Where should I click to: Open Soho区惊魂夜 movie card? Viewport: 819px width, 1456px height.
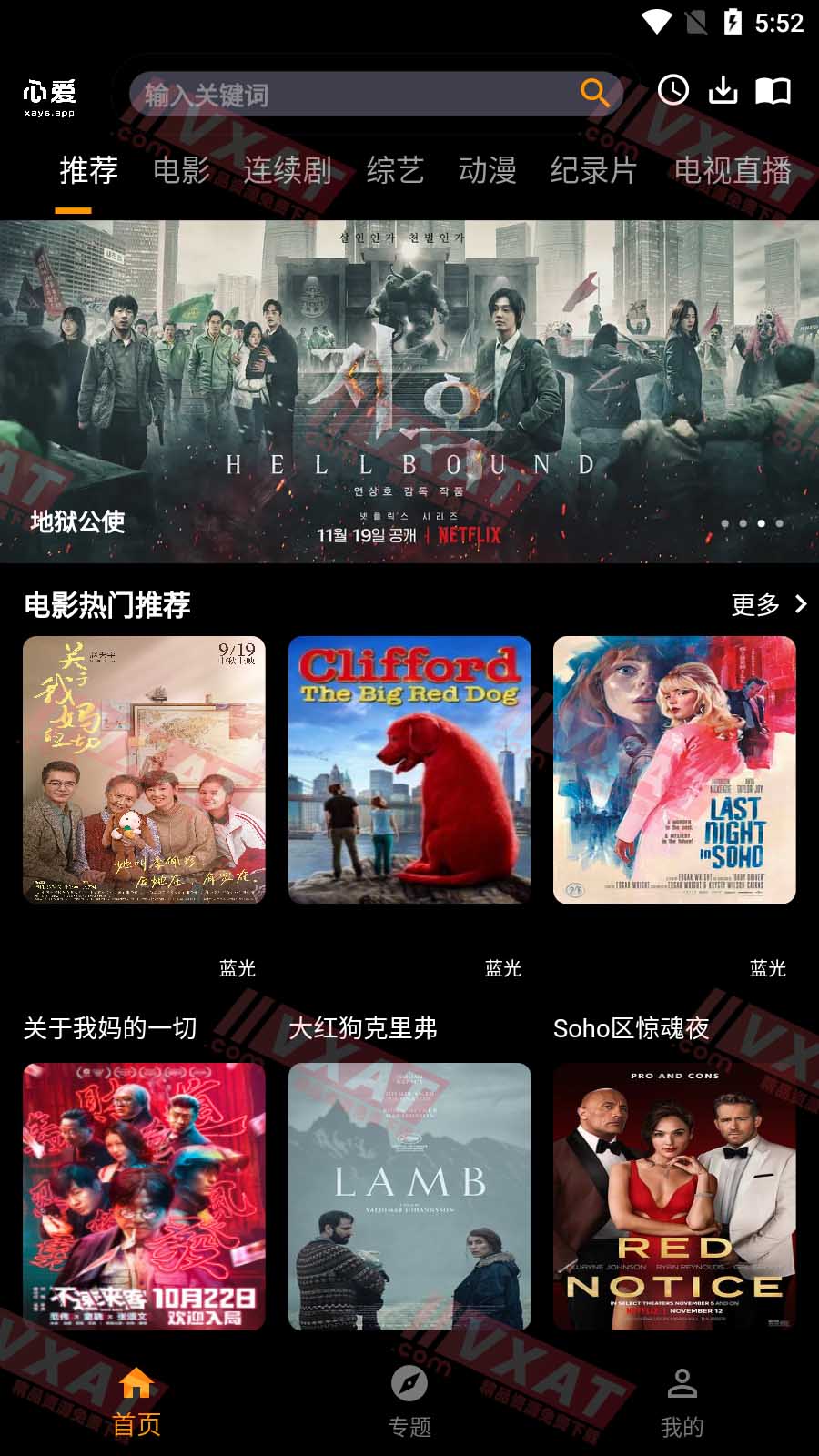pos(674,770)
